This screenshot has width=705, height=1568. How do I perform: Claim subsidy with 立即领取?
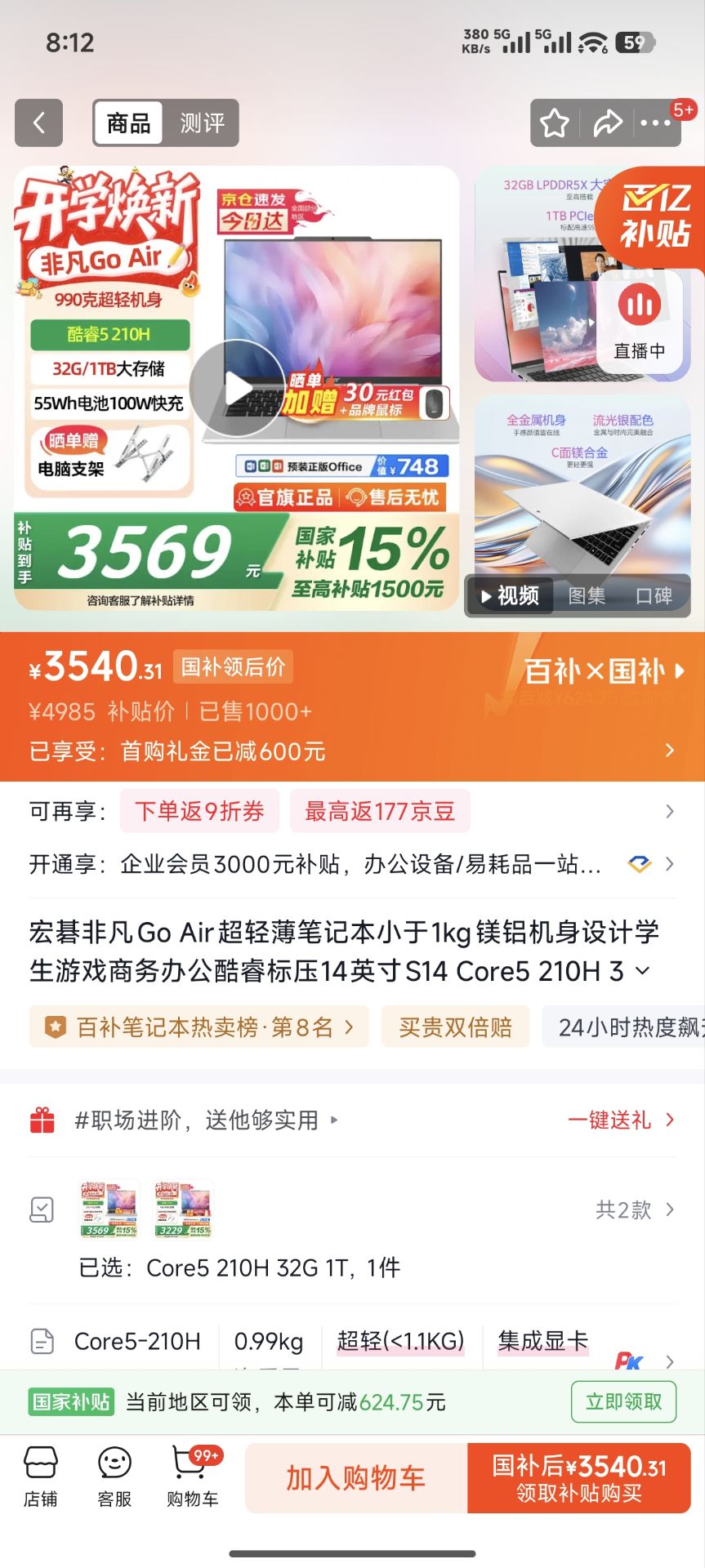click(623, 1402)
